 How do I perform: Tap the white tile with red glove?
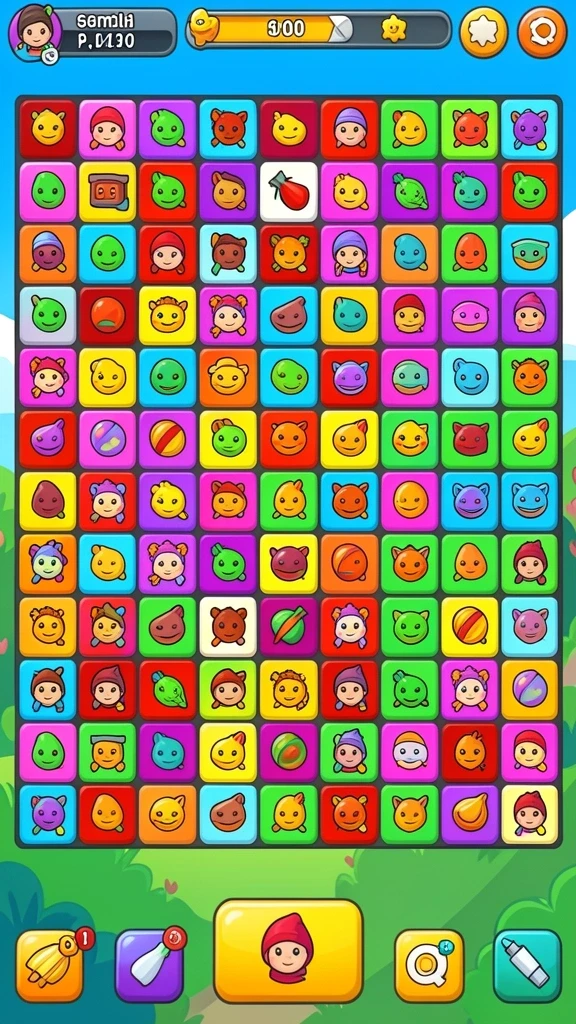(x=289, y=192)
